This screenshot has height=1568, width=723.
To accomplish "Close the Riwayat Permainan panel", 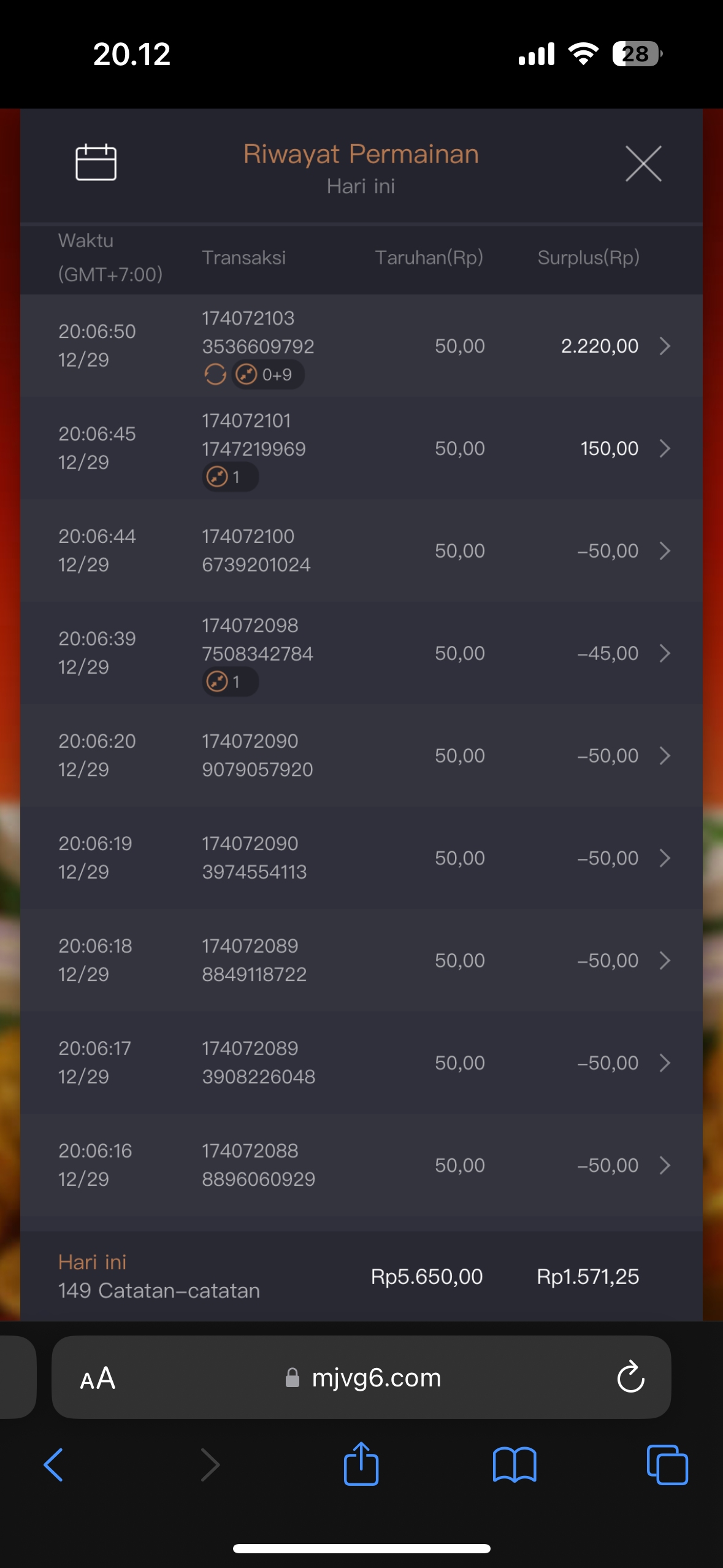I will 643,164.
